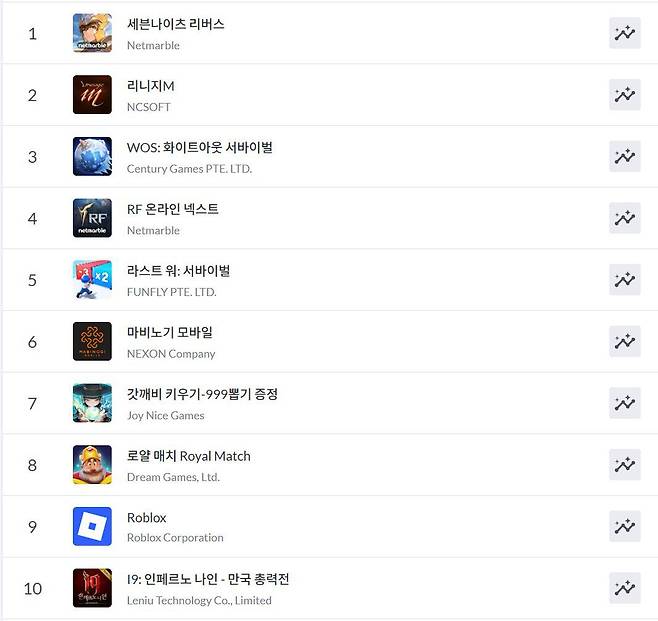Select 갓깨비 키우기-999뽑기 증정
658x621 pixels.
tap(202, 394)
